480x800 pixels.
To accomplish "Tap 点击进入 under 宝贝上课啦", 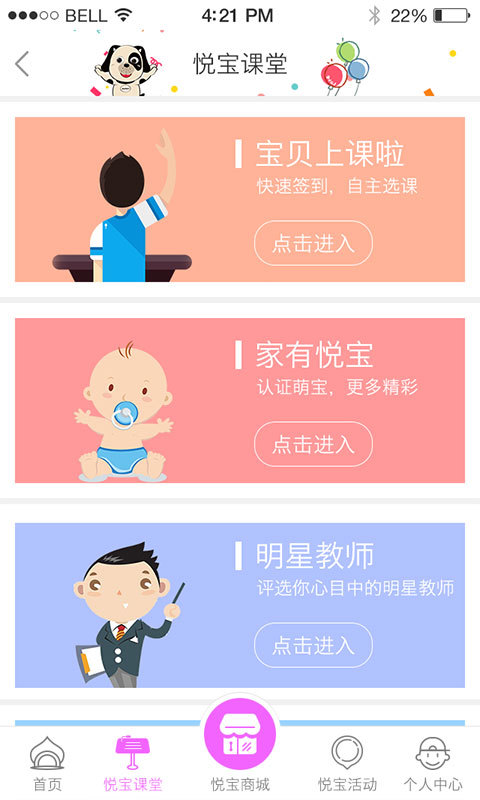I will [313, 243].
